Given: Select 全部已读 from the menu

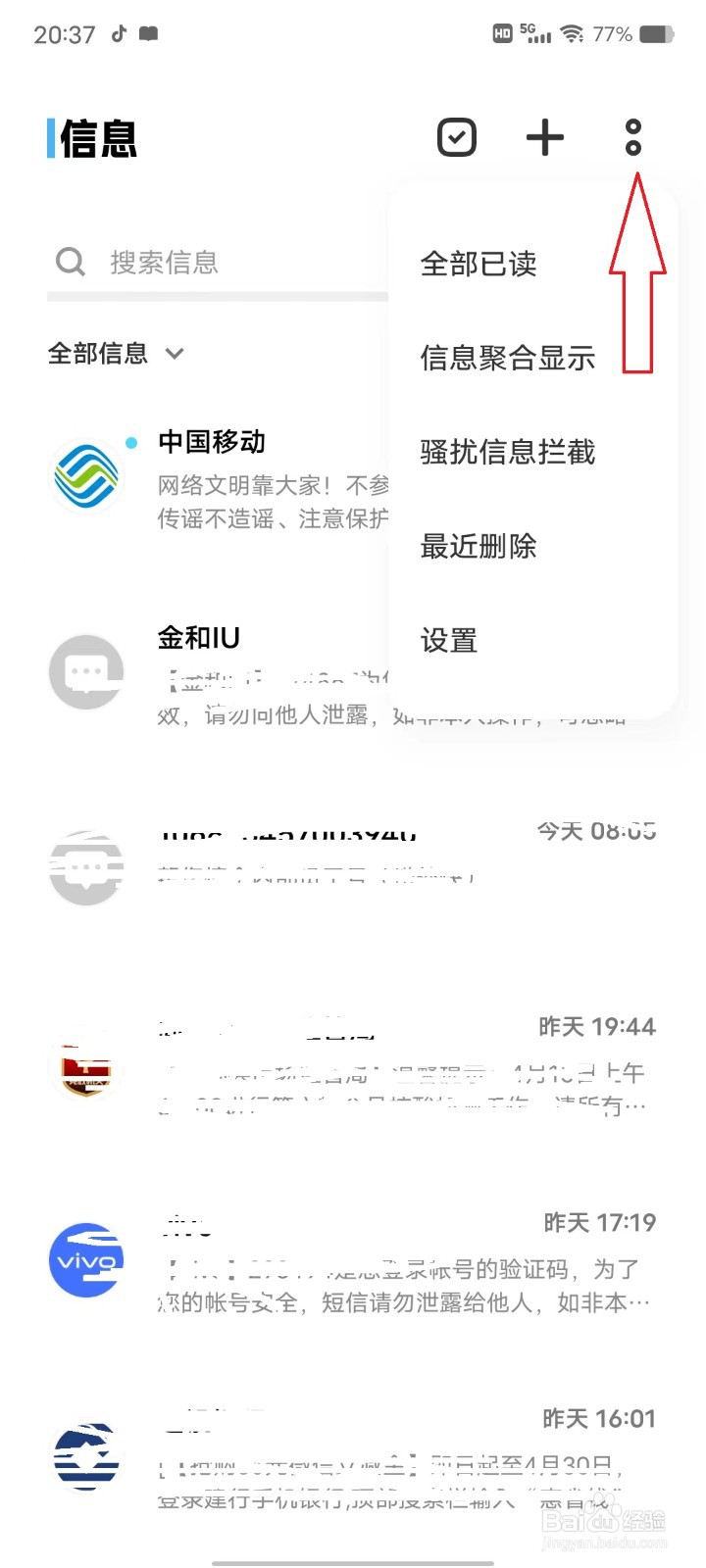Looking at the screenshot, I should pos(479,263).
